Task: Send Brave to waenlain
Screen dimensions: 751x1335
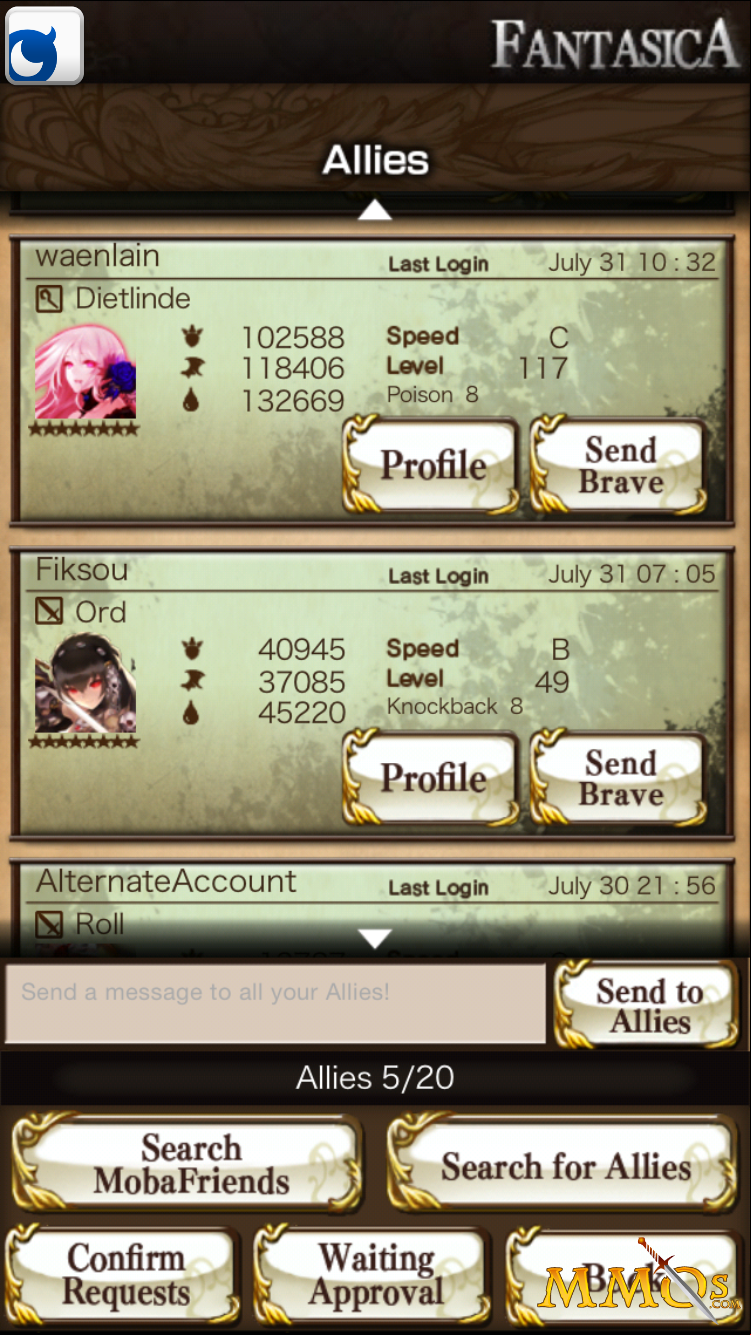Action: (621, 465)
